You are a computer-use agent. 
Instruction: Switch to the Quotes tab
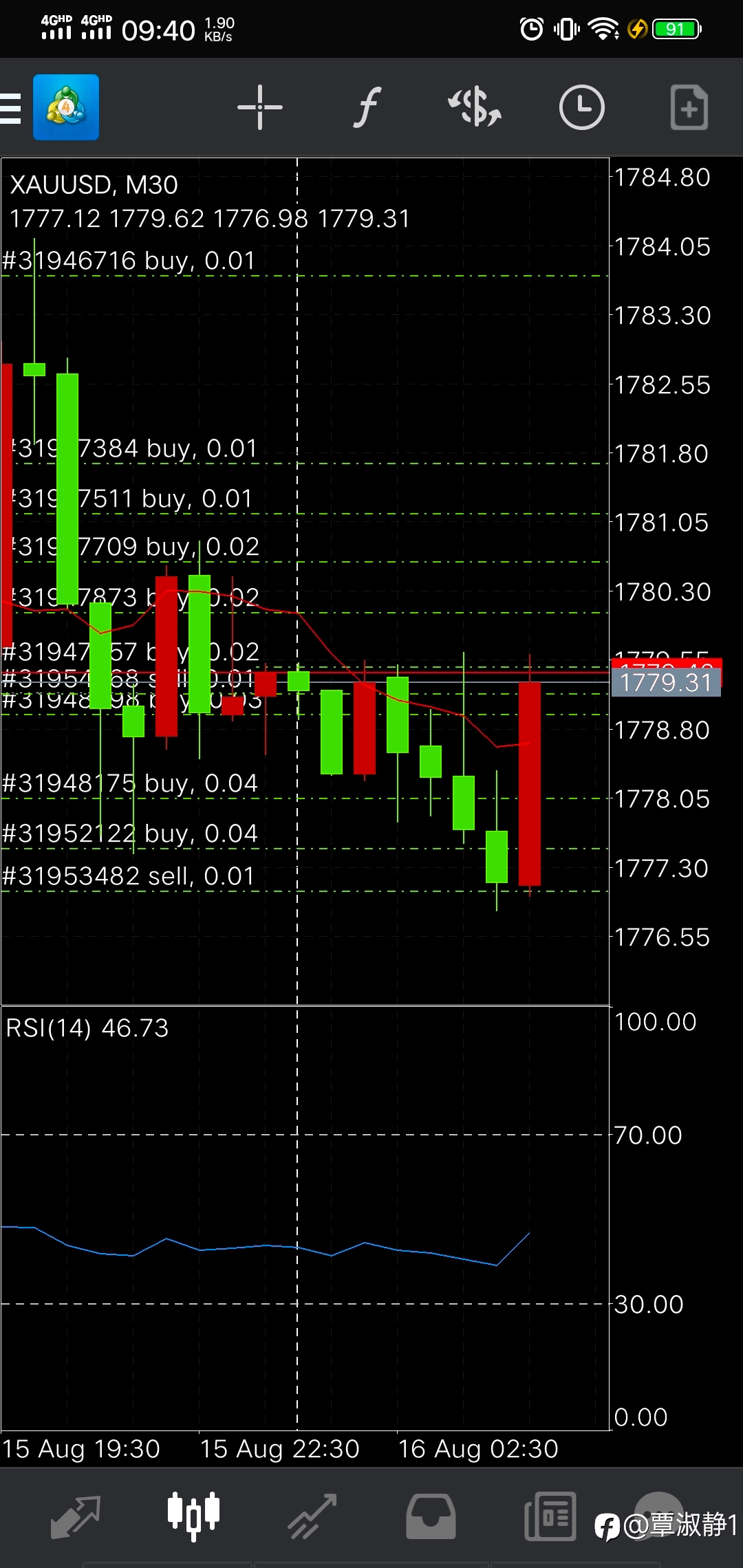[x=76, y=1517]
